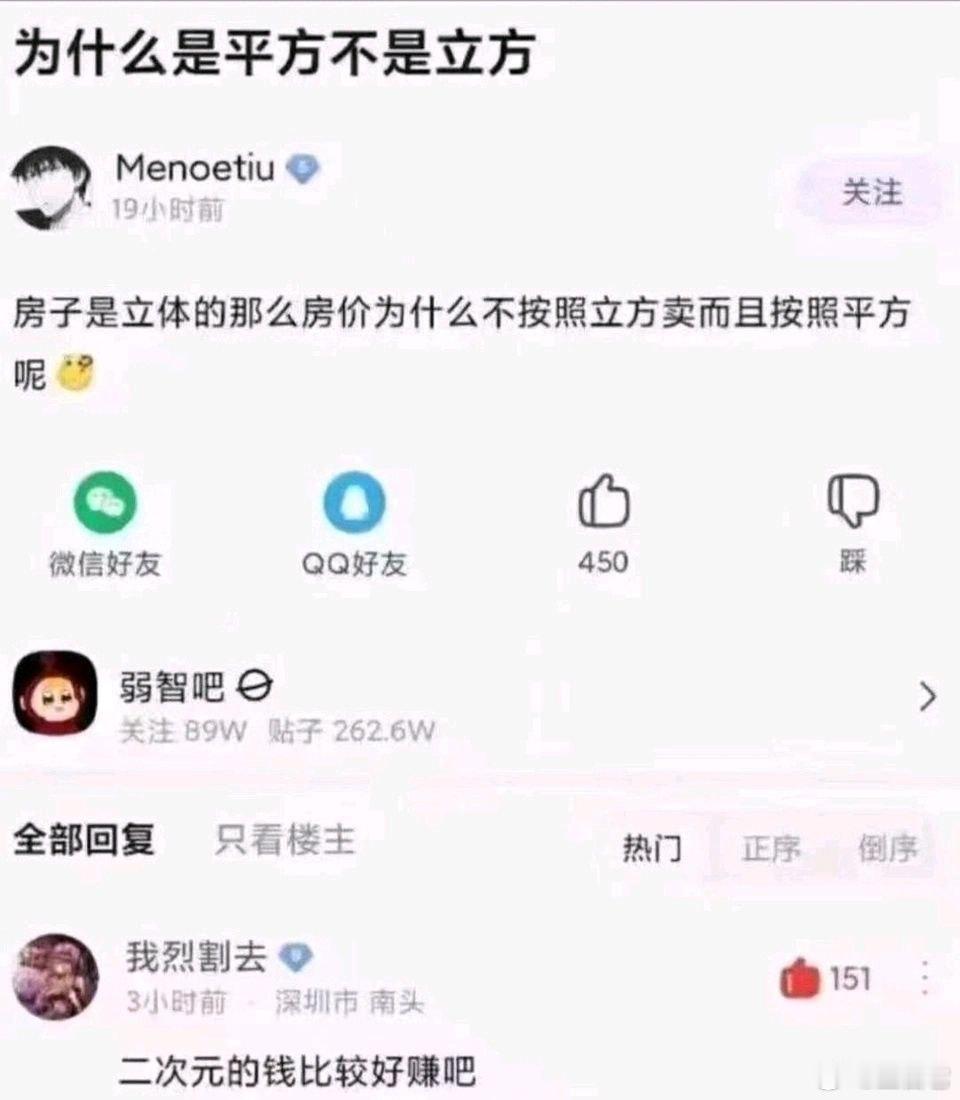The height and width of the screenshot is (1100, 960).
Task: Sort replies by 热门
Action: 652,849
